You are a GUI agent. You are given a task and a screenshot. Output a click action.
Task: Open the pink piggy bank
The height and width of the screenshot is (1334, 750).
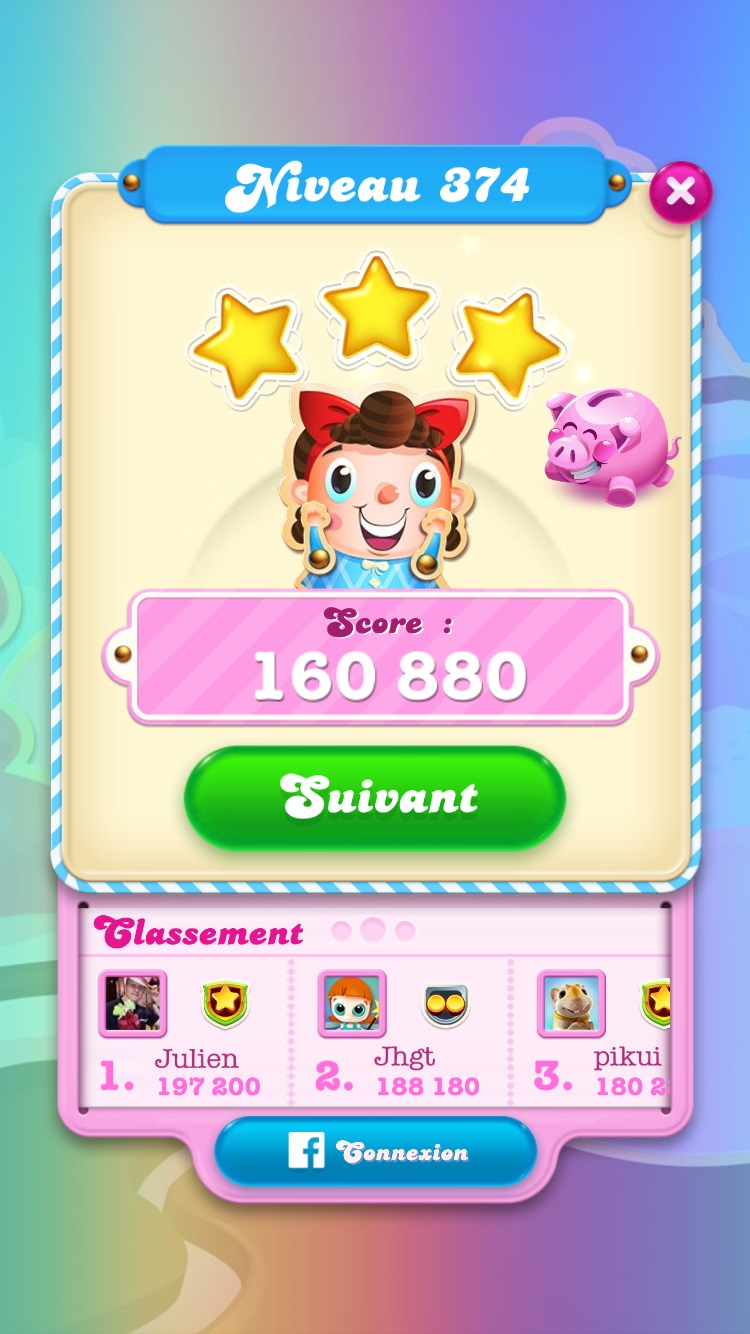point(609,446)
